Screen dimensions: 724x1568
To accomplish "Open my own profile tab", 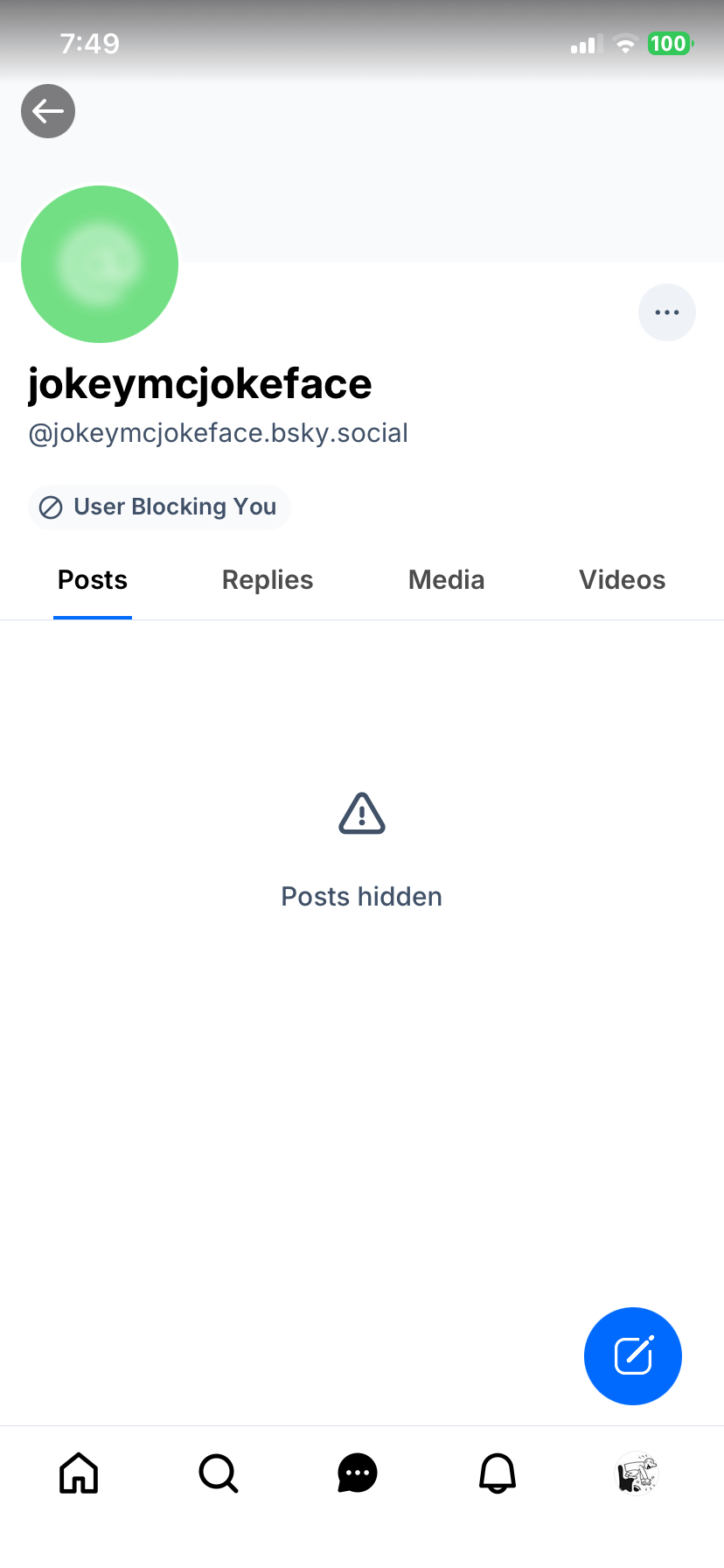I will (637, 1473).
